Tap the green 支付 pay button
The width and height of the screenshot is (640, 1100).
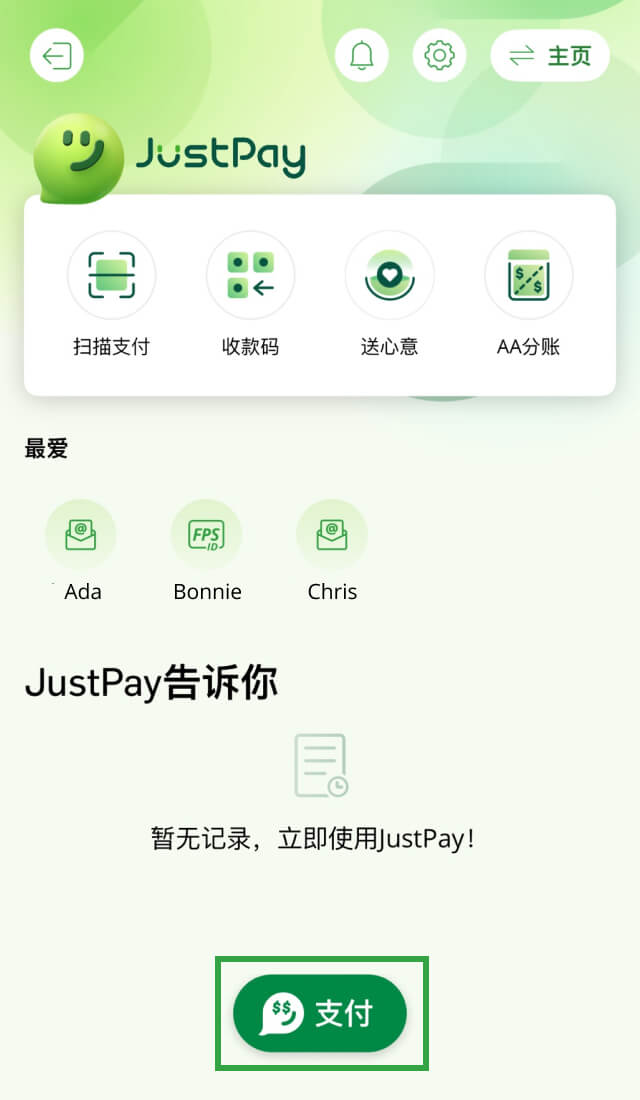(x=320, y=1013)
